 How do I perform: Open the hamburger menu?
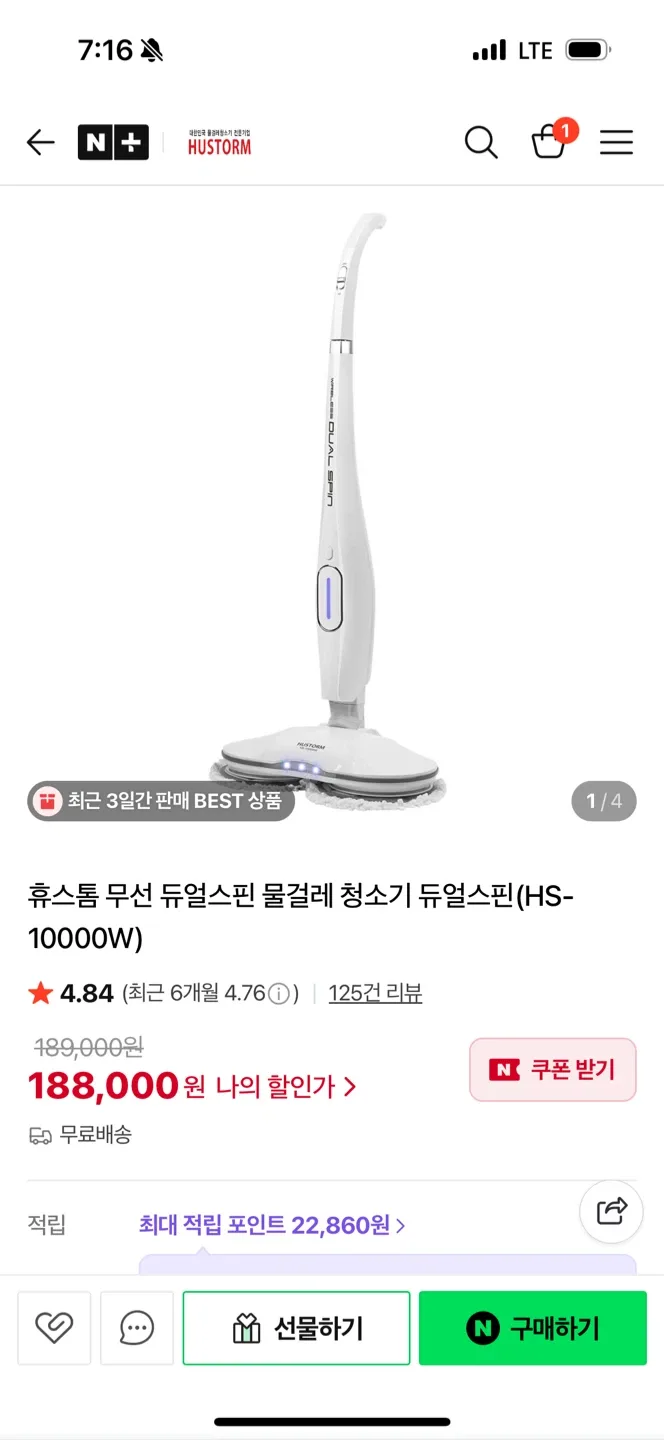tap(616, 143)
